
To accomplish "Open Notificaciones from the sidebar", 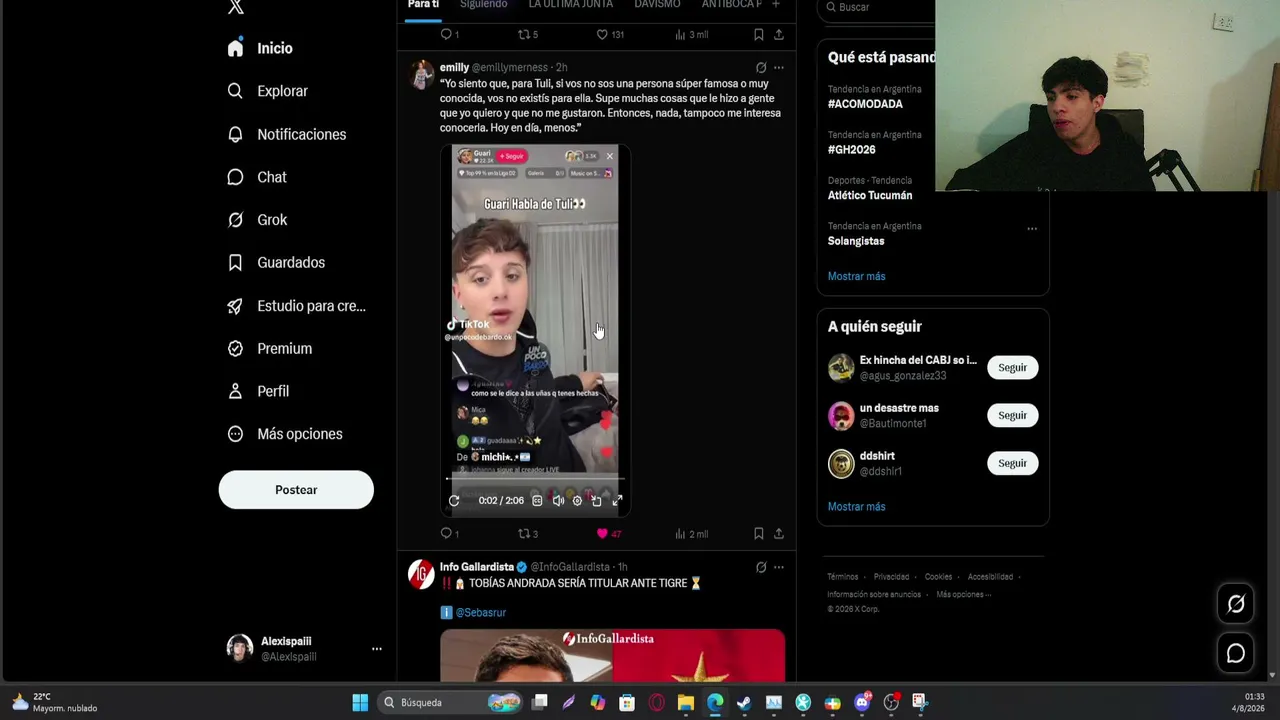I will 286,134.
